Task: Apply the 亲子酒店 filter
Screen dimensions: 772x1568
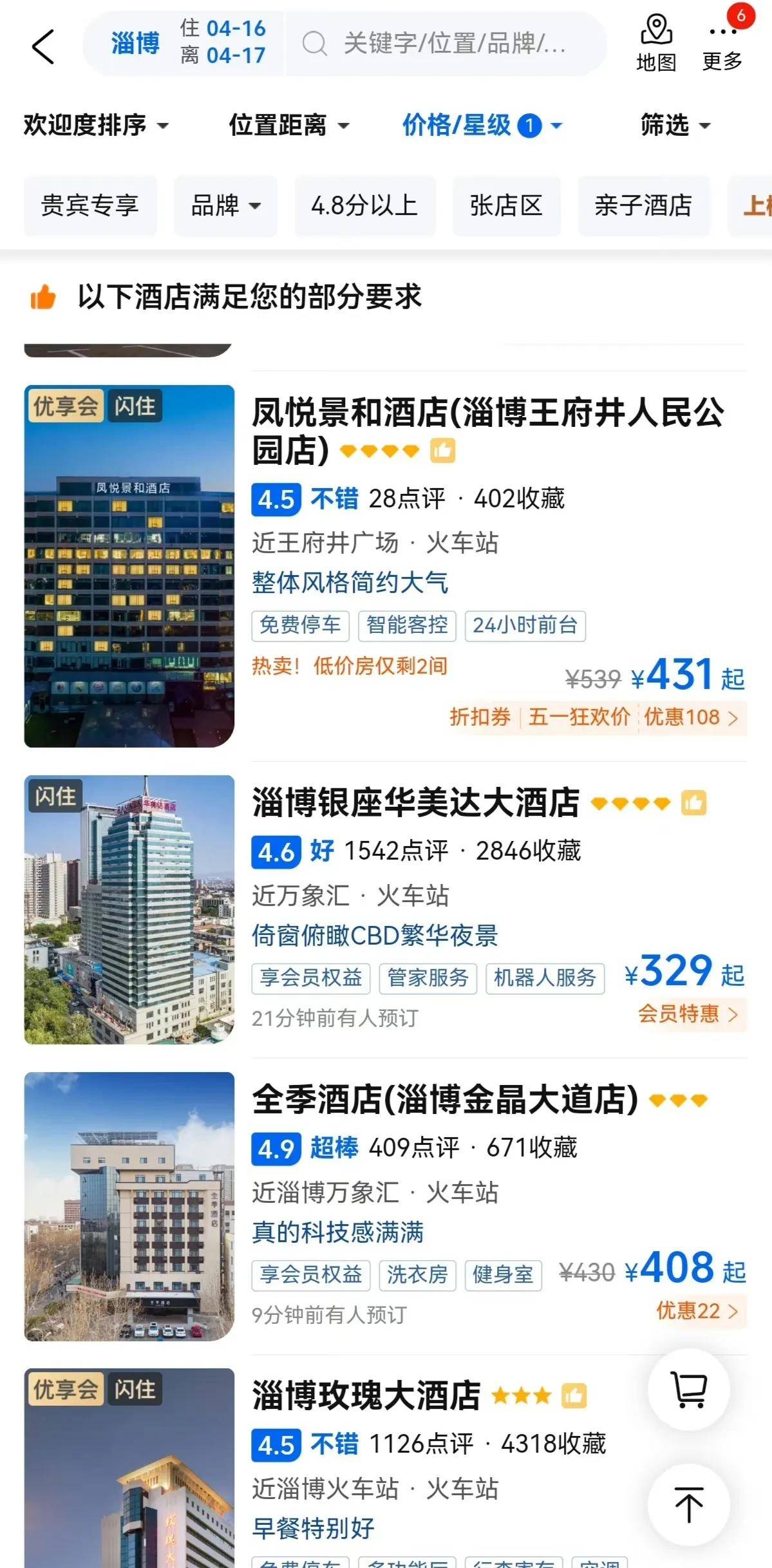Action: click(643, 205)
